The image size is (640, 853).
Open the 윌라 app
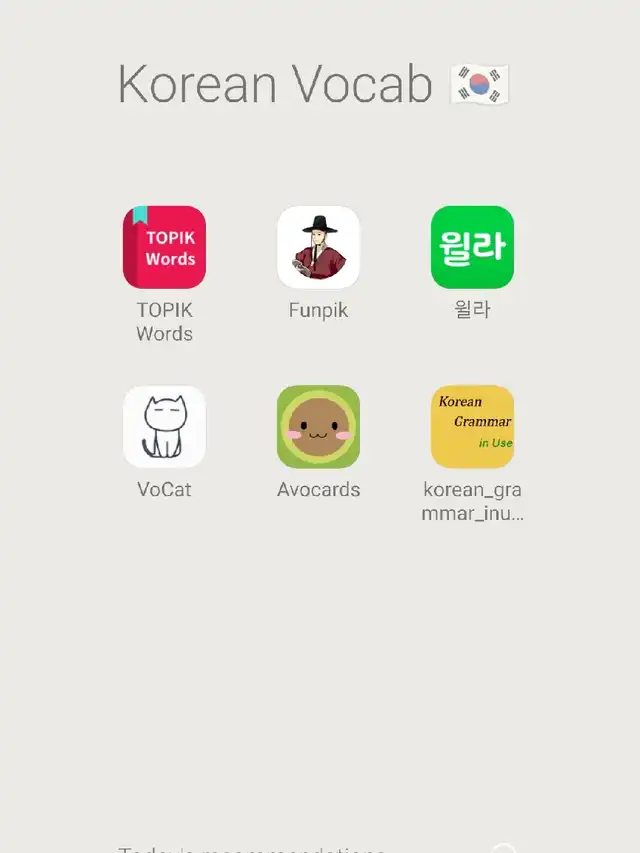[x=472, y=247]
